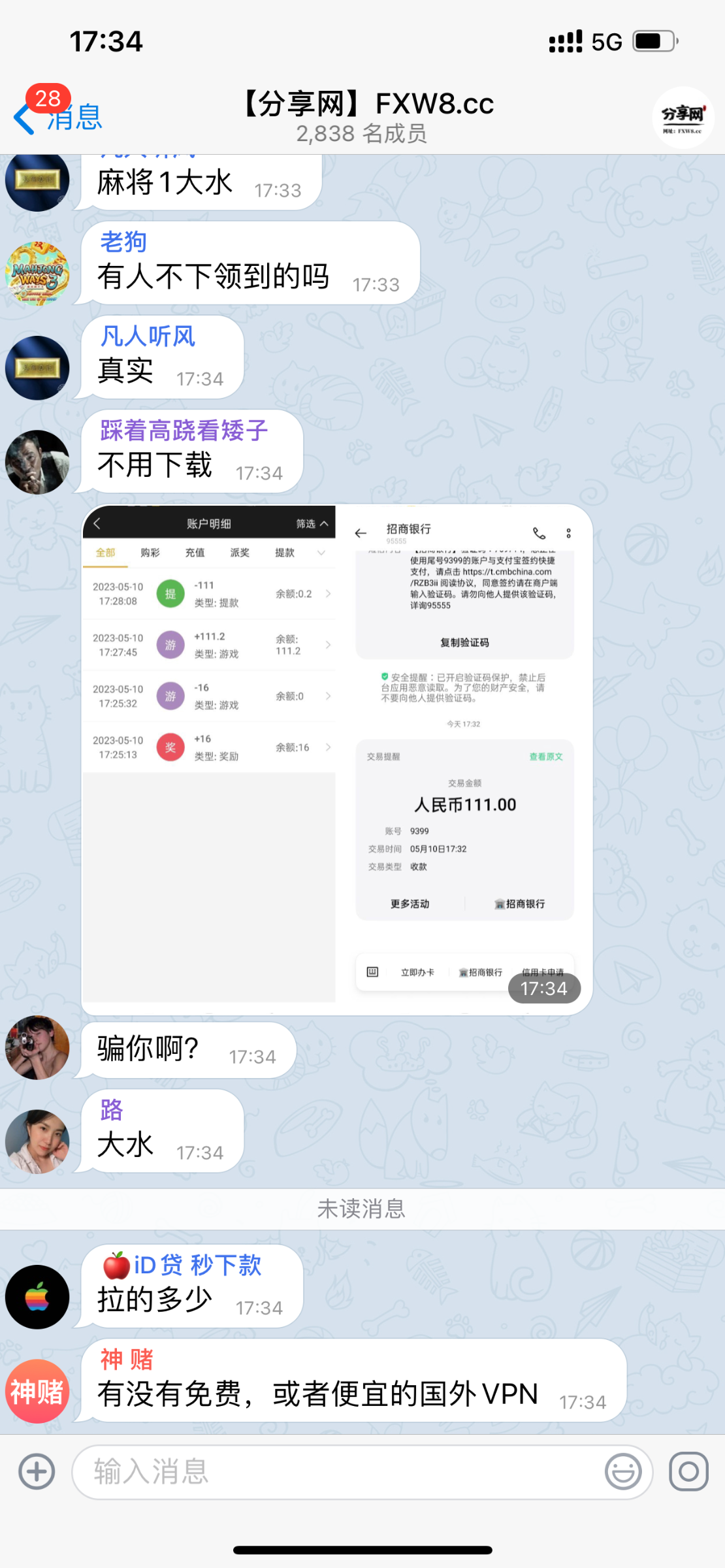
Task: Tap the camera icon beside the input
Action: (x=688, y=1471)
